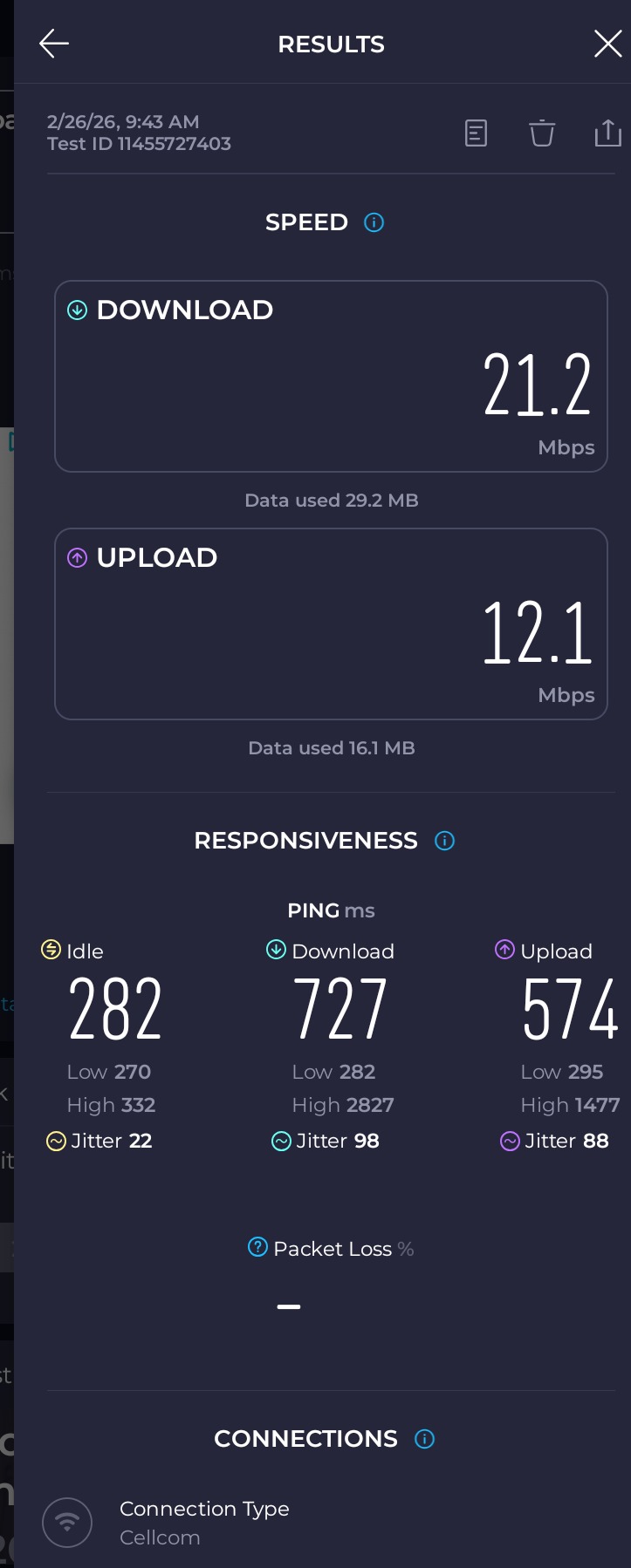Tap the download arrow icon beside DOWNLOAD
Image resolution: width=631 pixels, height=1568 pixels.
[77, 310]
